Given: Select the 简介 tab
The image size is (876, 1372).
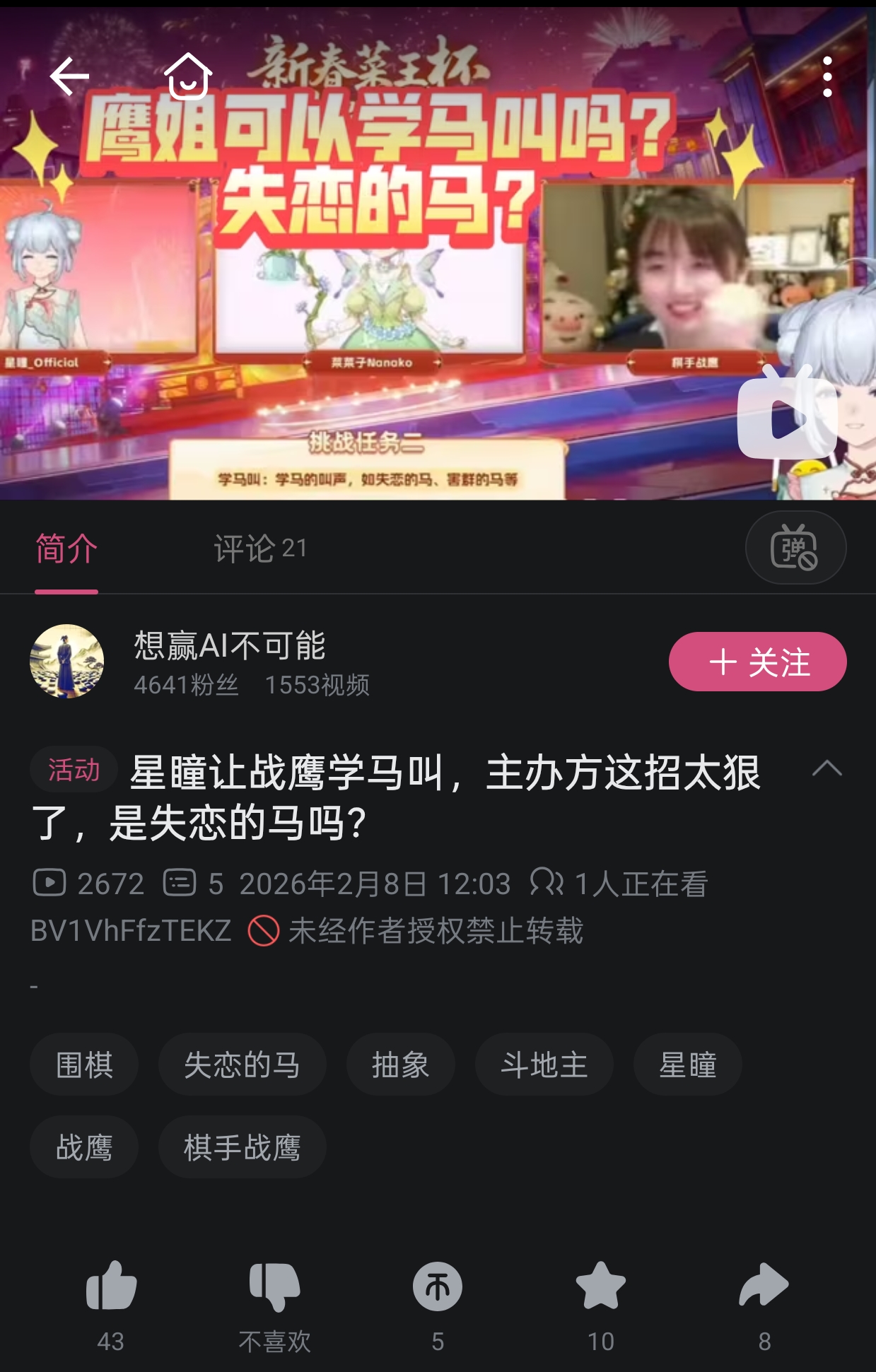Looking at the screenshot, I should coord(66,548).
